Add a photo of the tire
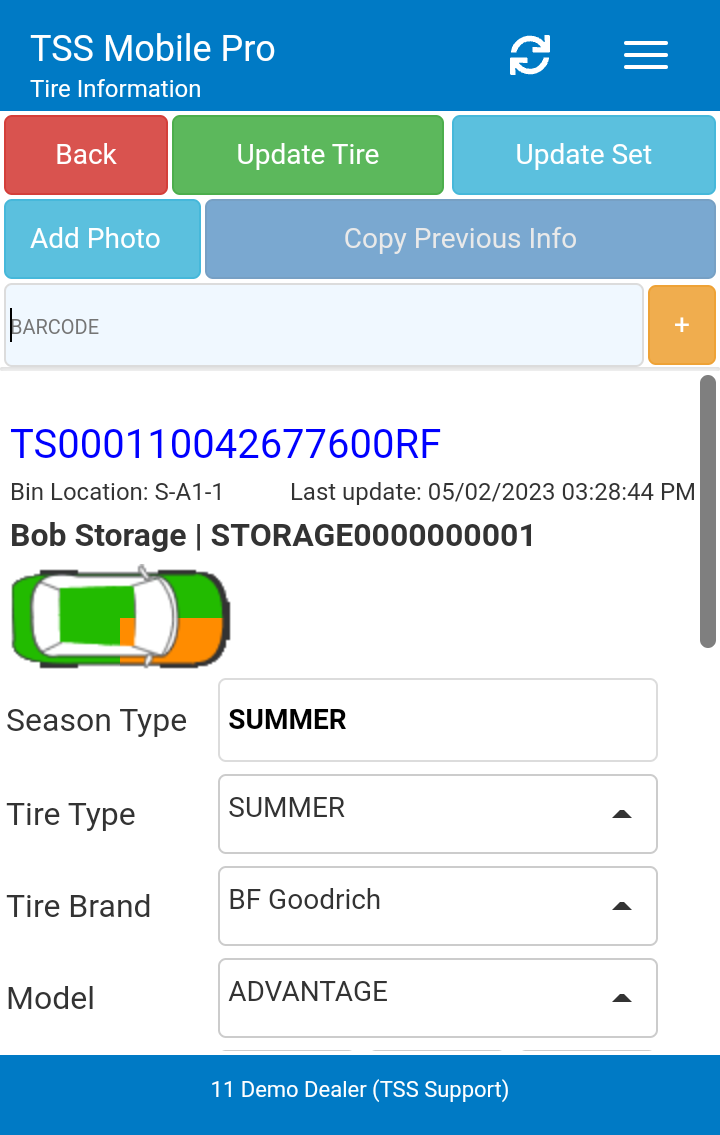Viewport: 720px width, 1135px height. click(102, 239)
